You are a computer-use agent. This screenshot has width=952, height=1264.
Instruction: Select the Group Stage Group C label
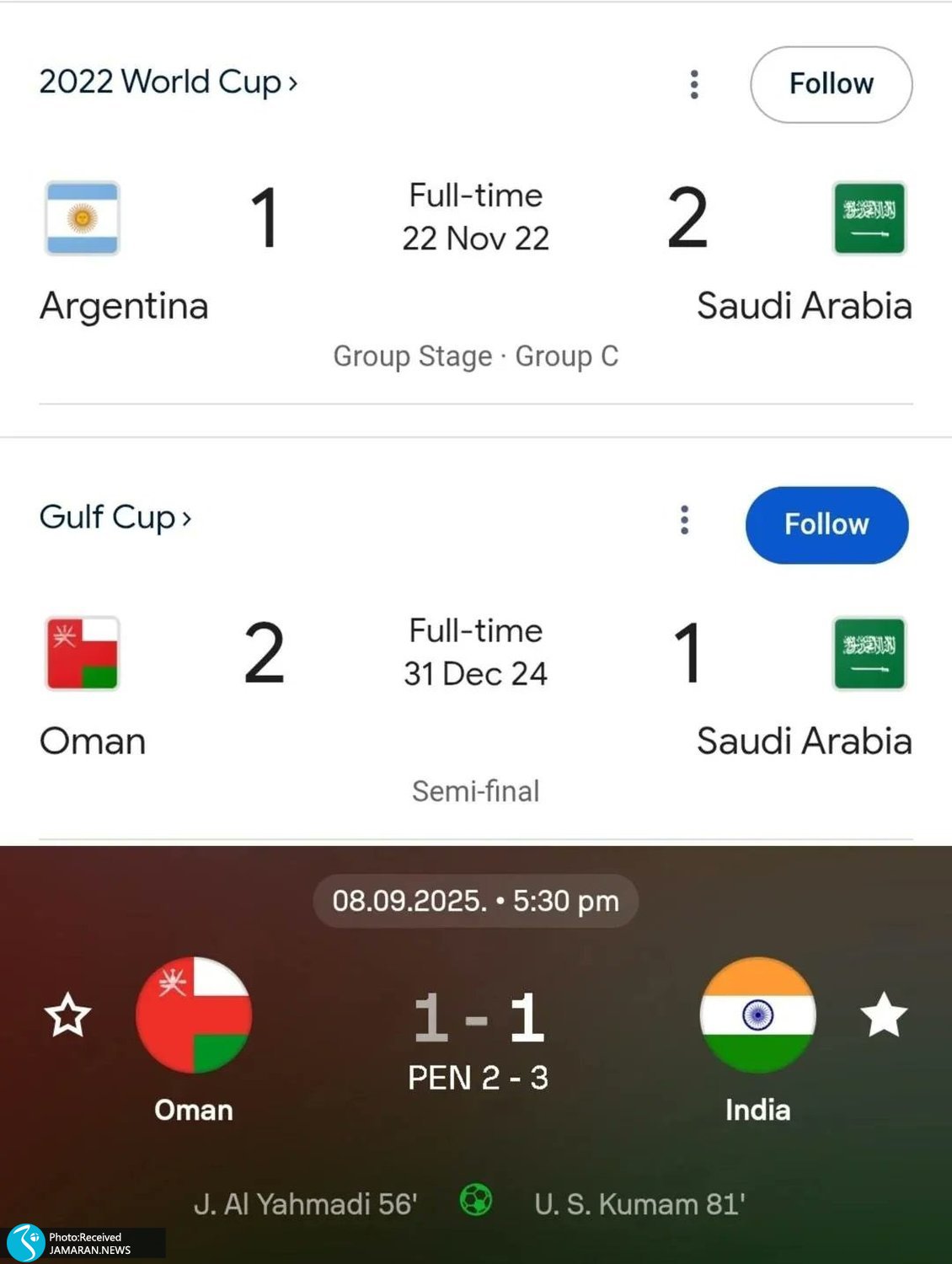(476, 356)
